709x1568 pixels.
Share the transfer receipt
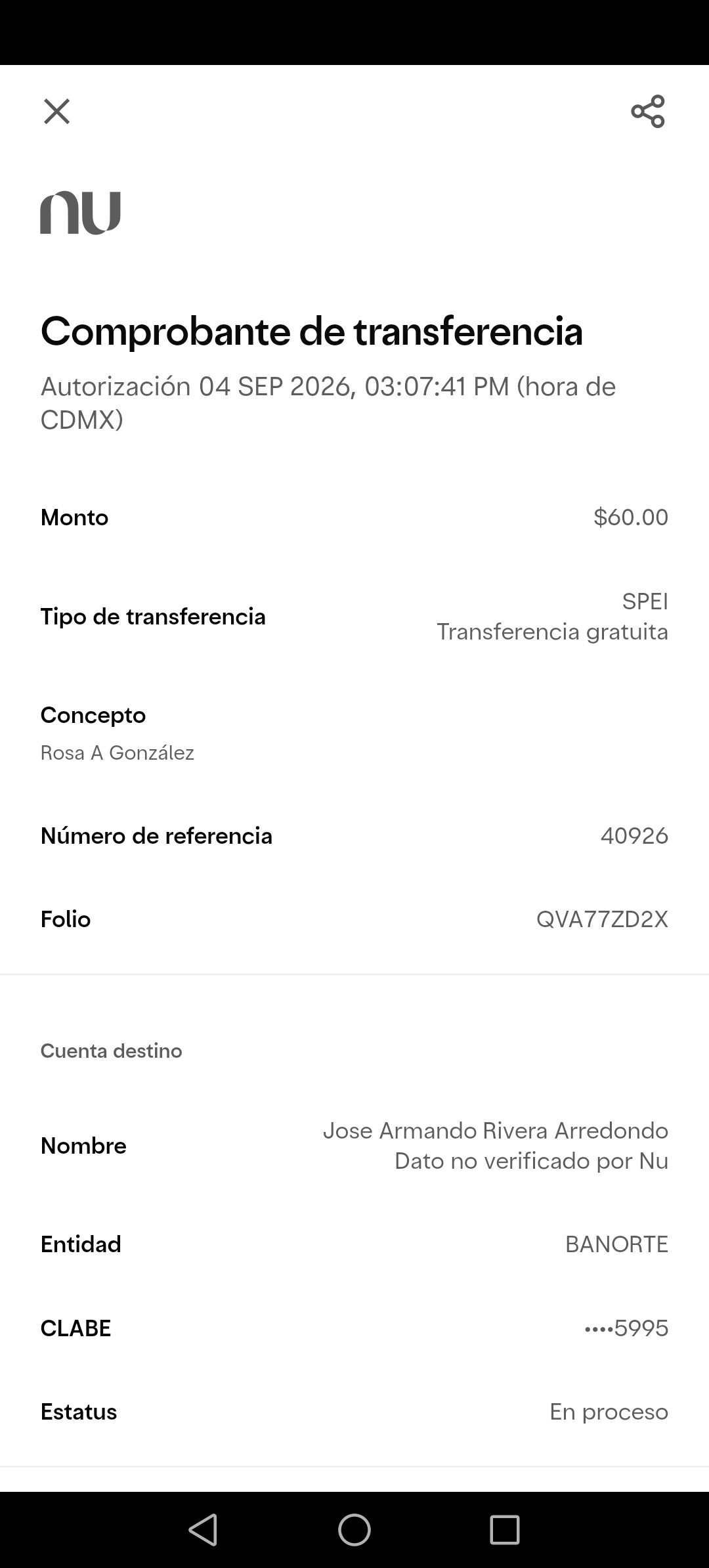click(x=648, y=112)
